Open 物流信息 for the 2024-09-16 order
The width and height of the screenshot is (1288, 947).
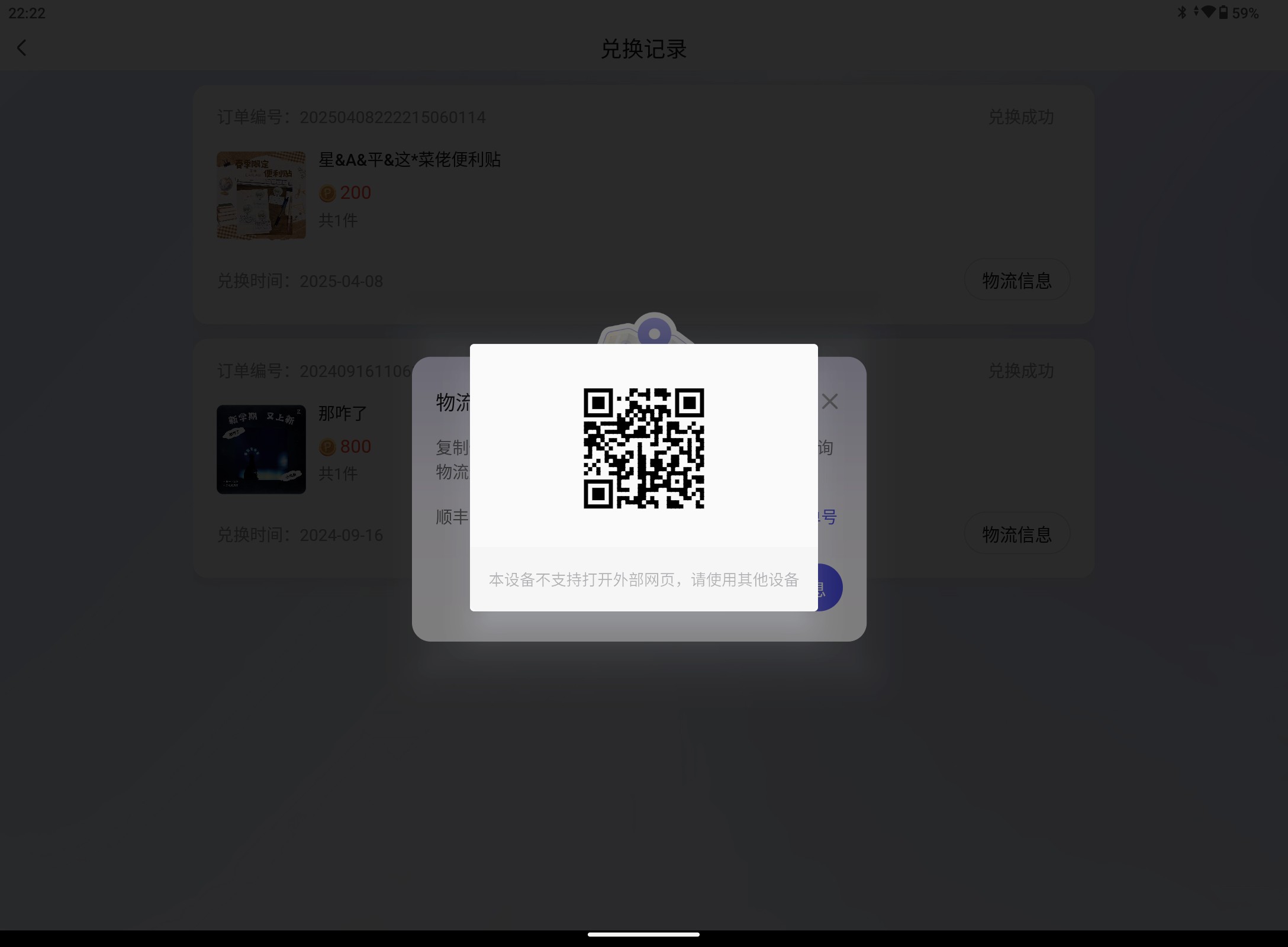coord(1016,534)
